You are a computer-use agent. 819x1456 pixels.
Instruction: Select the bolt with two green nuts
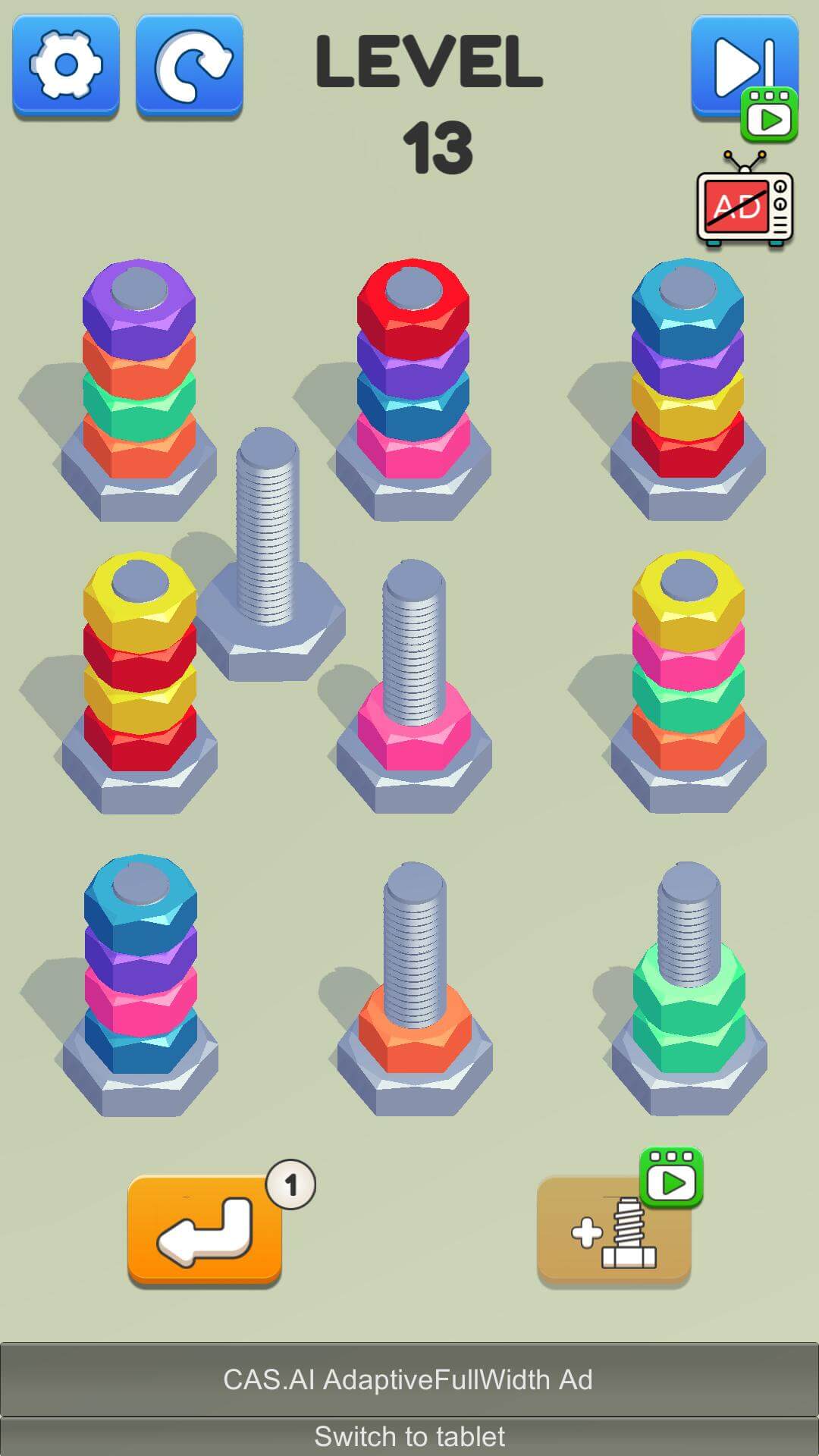coord(689,988)
